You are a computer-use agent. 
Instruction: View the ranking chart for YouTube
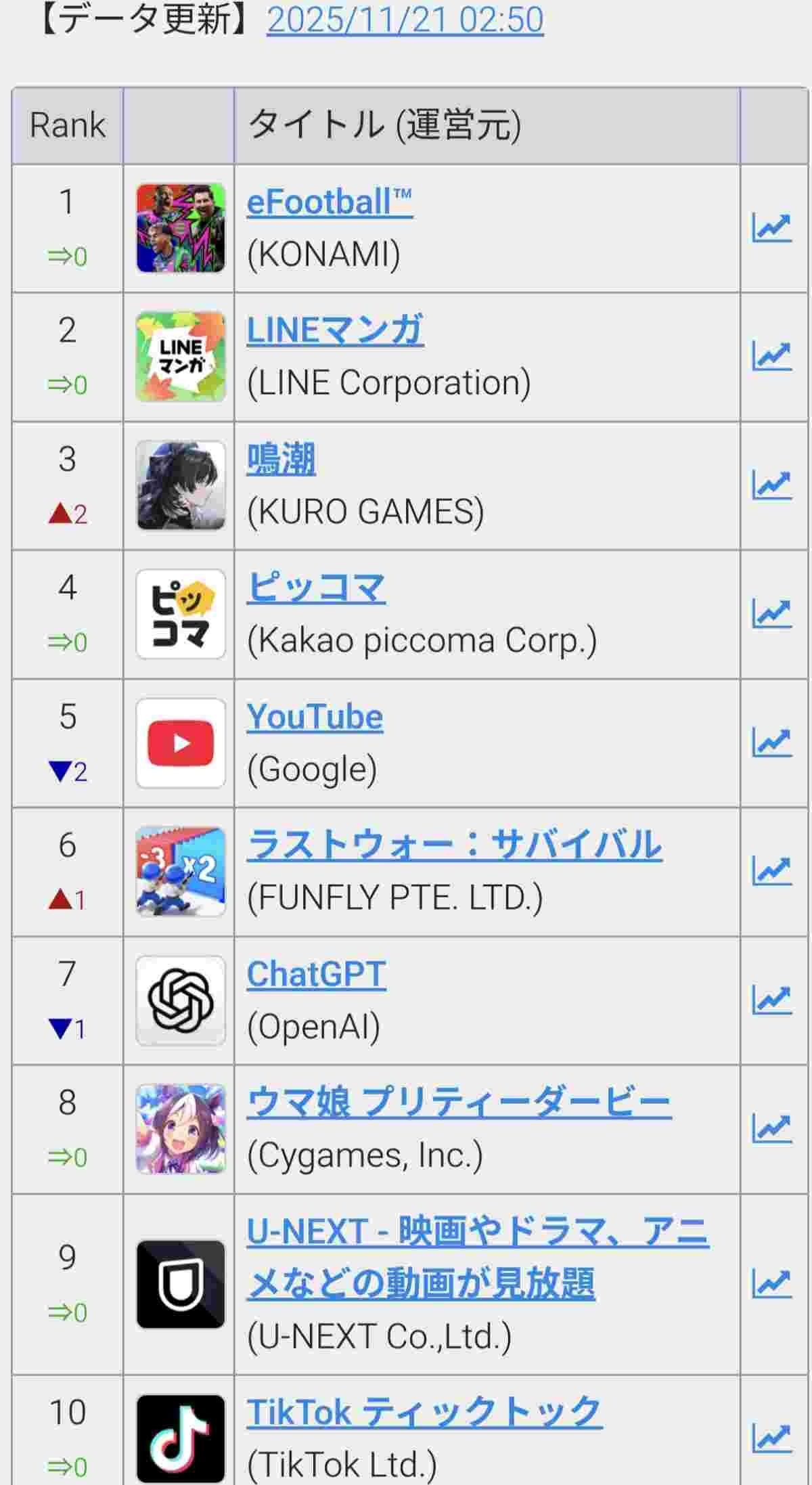(771, 742)
